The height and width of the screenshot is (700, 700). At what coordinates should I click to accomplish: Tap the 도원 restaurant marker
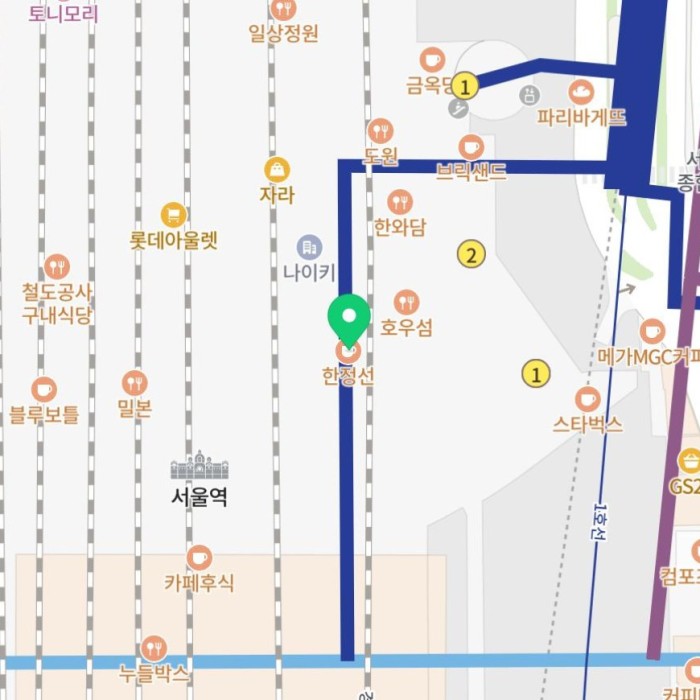point(380,131)
